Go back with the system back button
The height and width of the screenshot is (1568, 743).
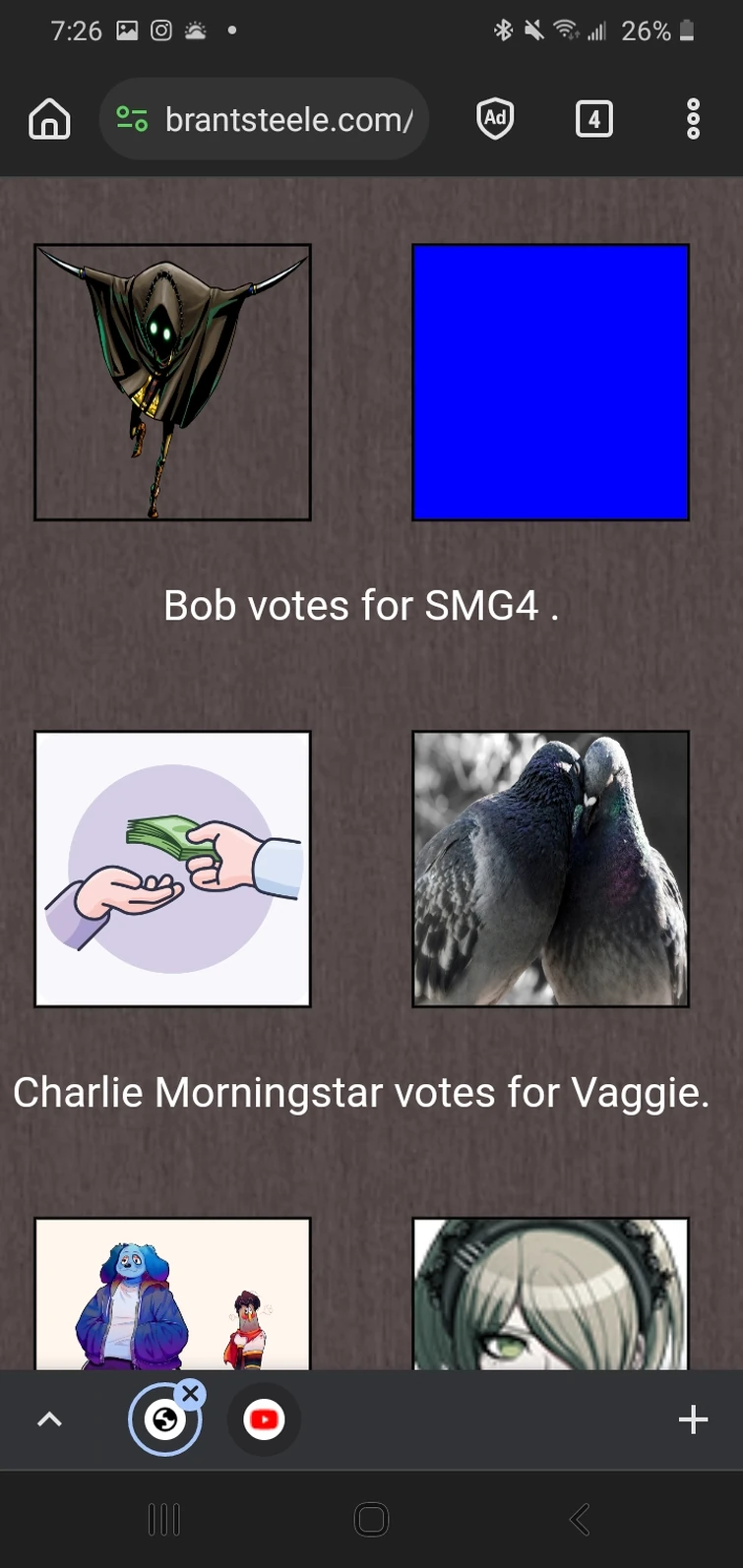(x=580, y=1520)
